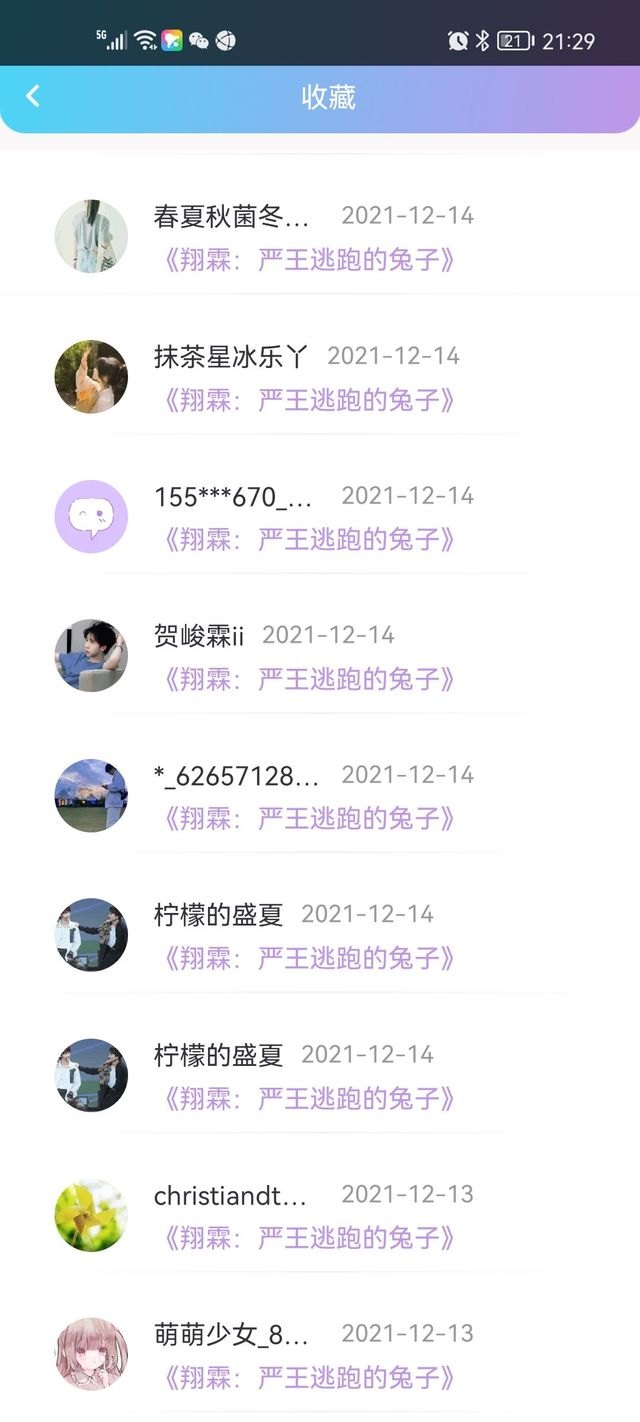The height and width of the screenshot is (1422, 640).
Task: Go back from the 收藏 page
Action: tap(33, 96)
